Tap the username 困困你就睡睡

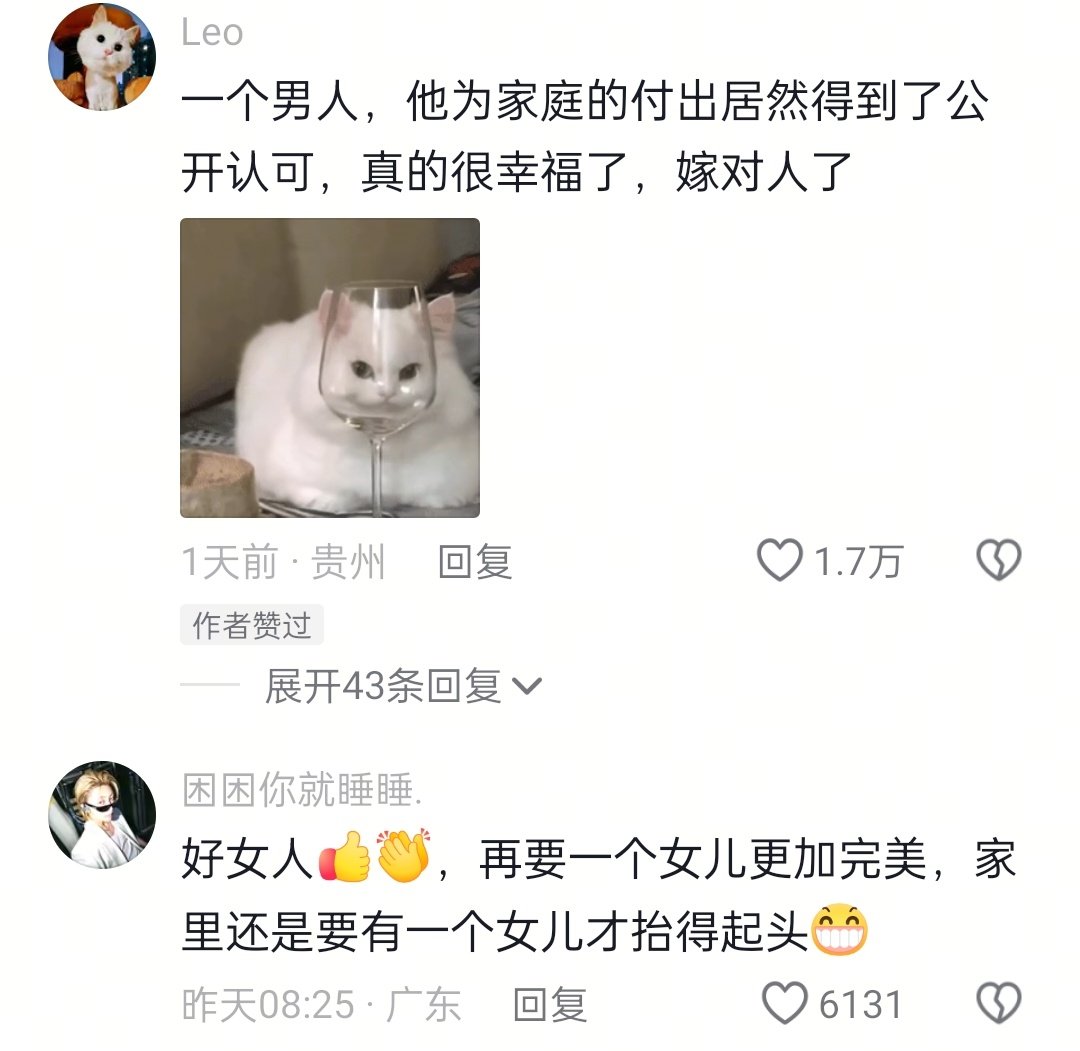coord(301,792)
